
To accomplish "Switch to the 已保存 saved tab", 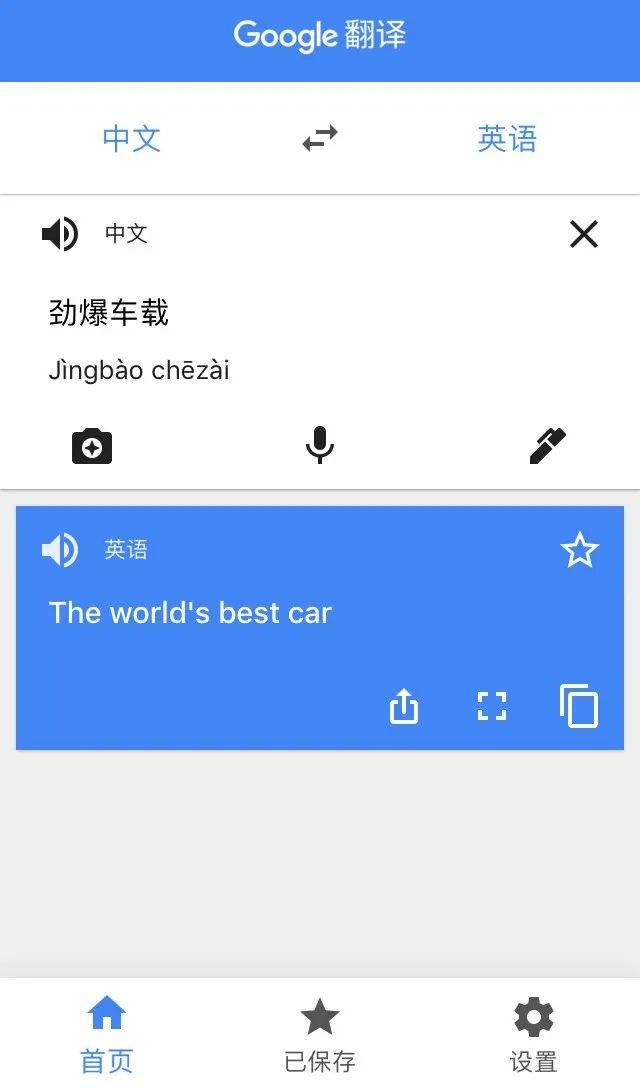I will (320, 1034).
